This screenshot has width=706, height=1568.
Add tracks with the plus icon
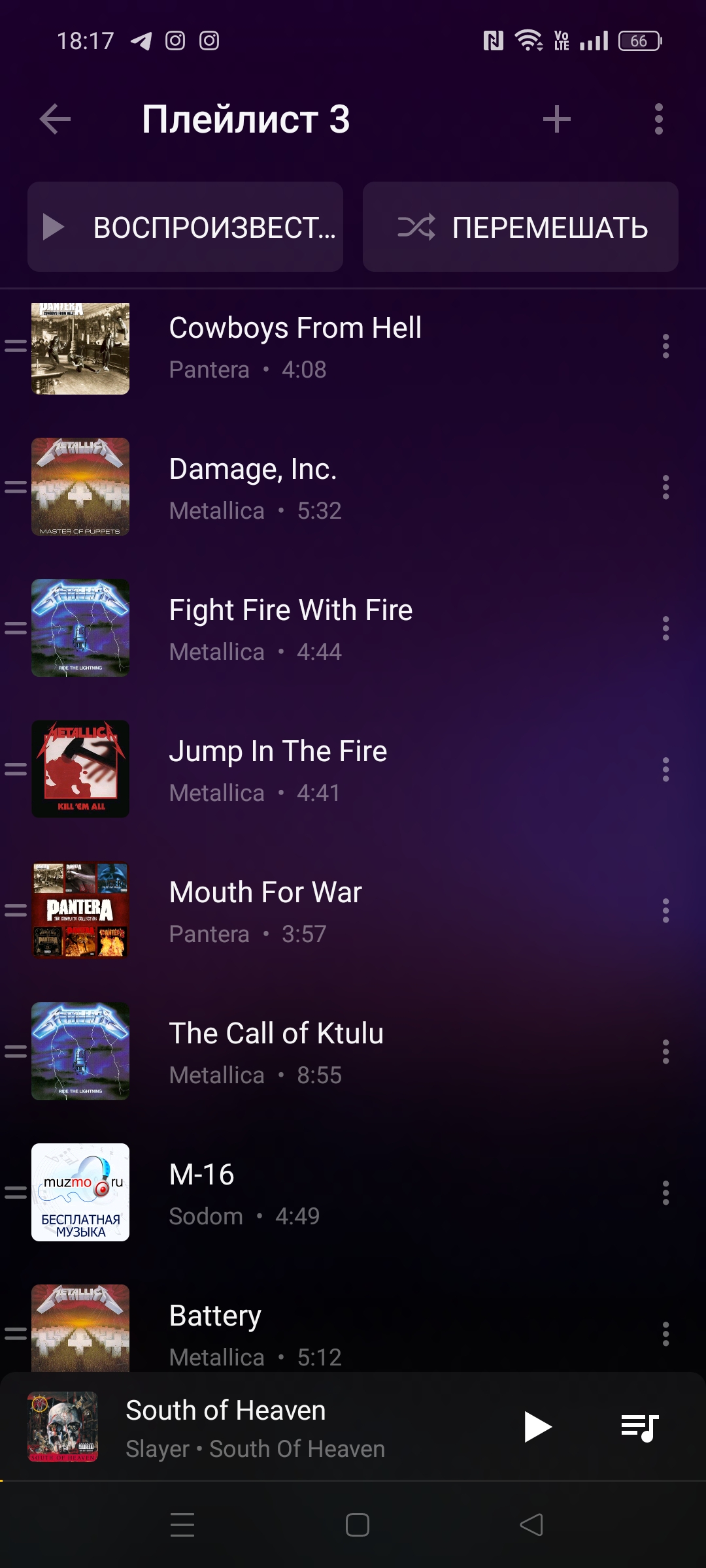(x=556, y=120)
